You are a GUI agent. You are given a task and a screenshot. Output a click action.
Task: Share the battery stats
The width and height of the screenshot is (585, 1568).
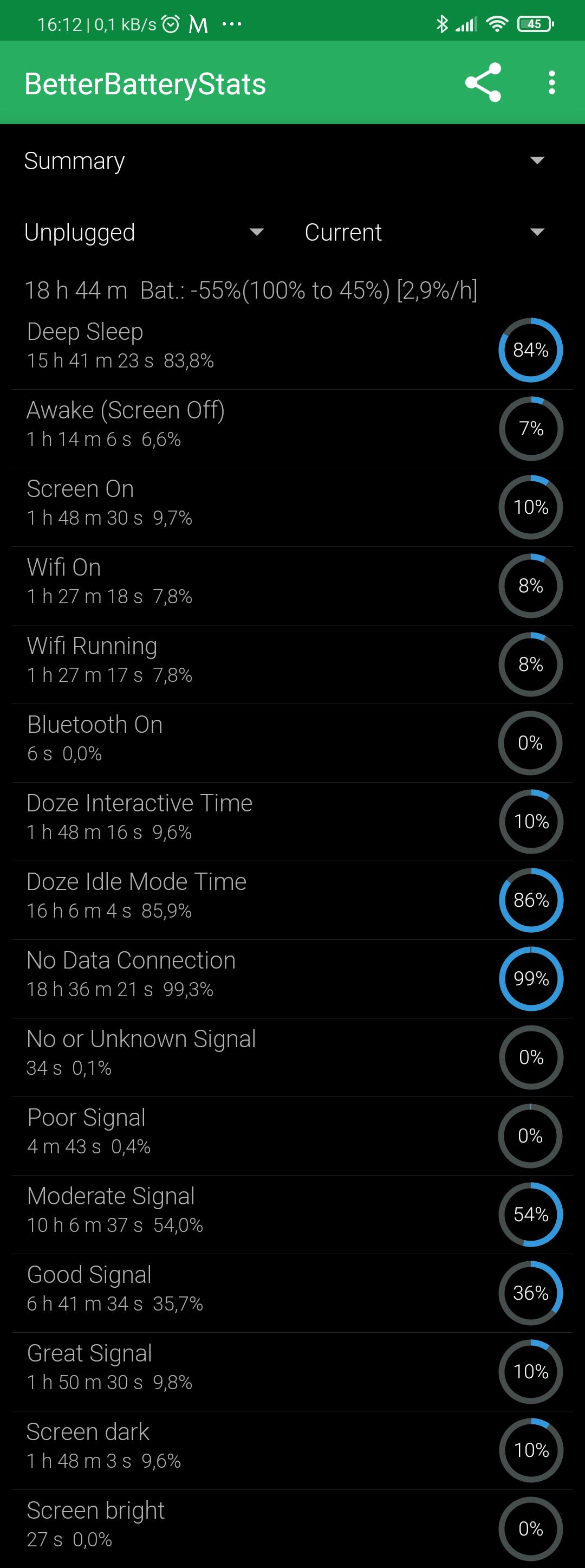pos(483,83)
